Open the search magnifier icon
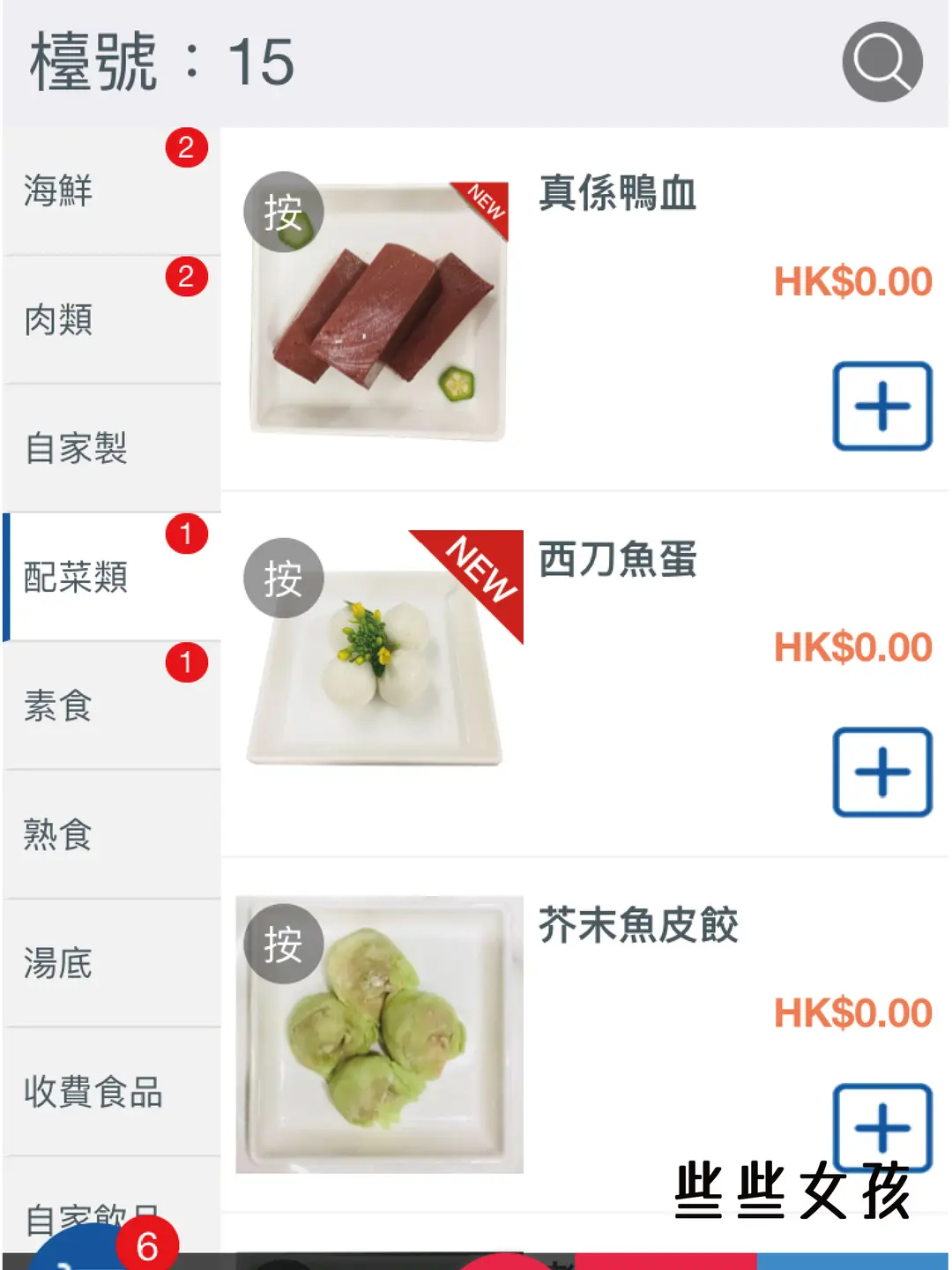This screenshot has width=952, height=1270. 881,62
